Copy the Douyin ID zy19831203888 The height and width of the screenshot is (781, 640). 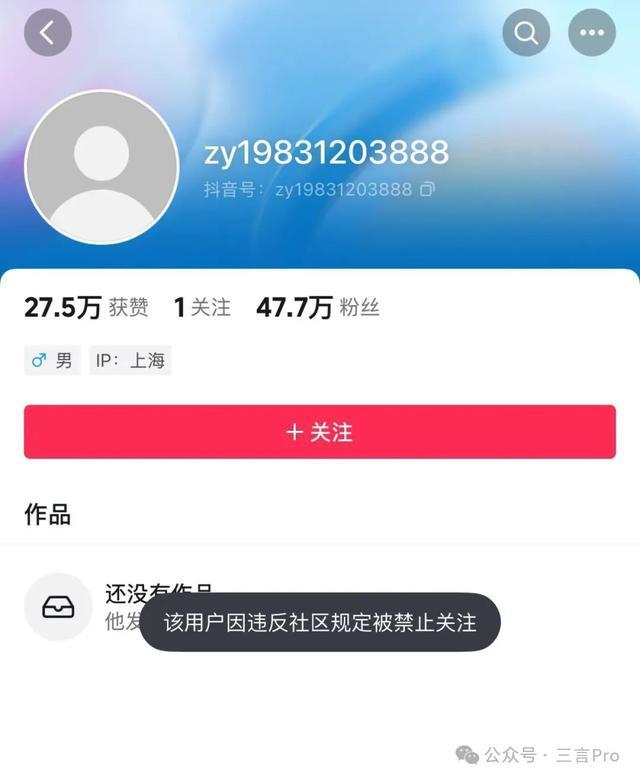click(x=427, y=189)
